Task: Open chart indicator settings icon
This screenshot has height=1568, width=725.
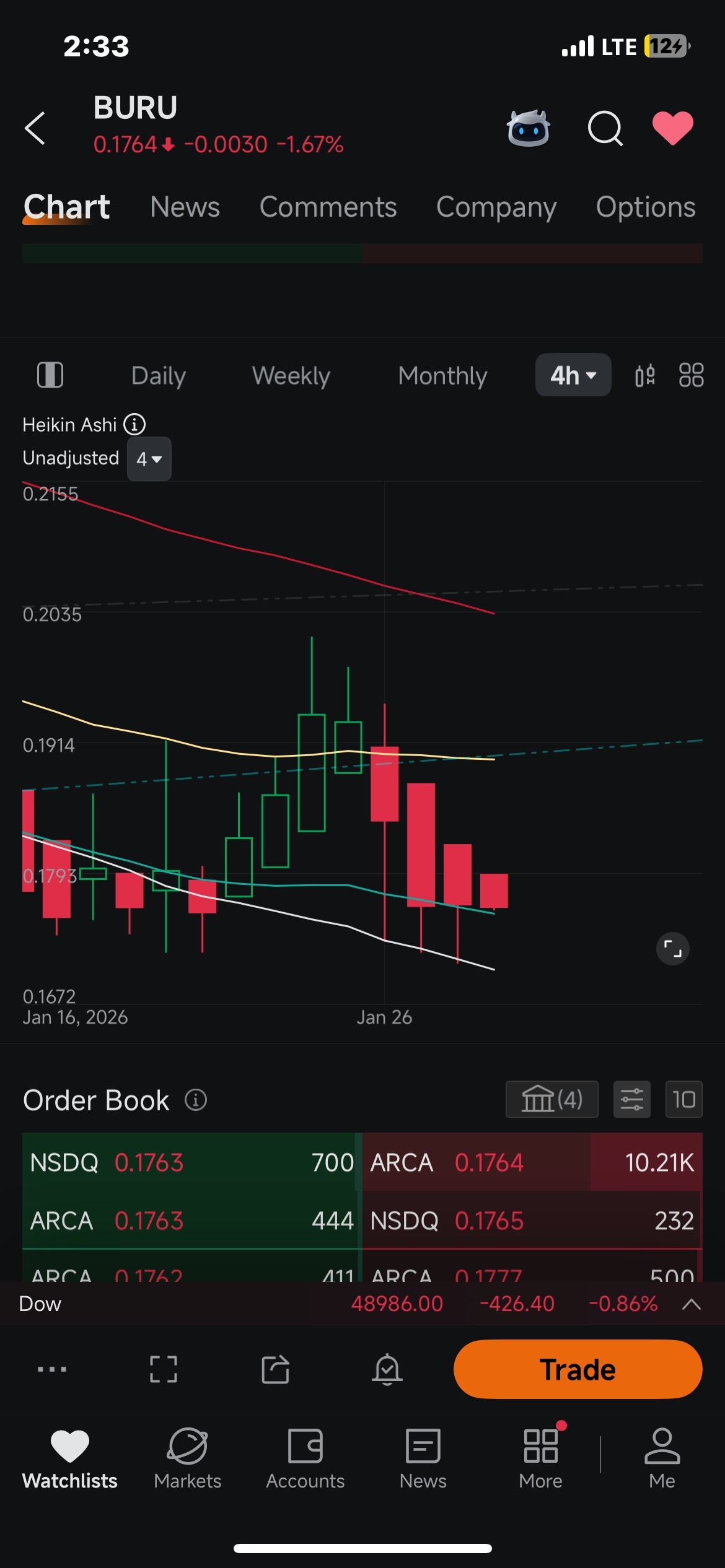Action: click(x=645, y=375)
